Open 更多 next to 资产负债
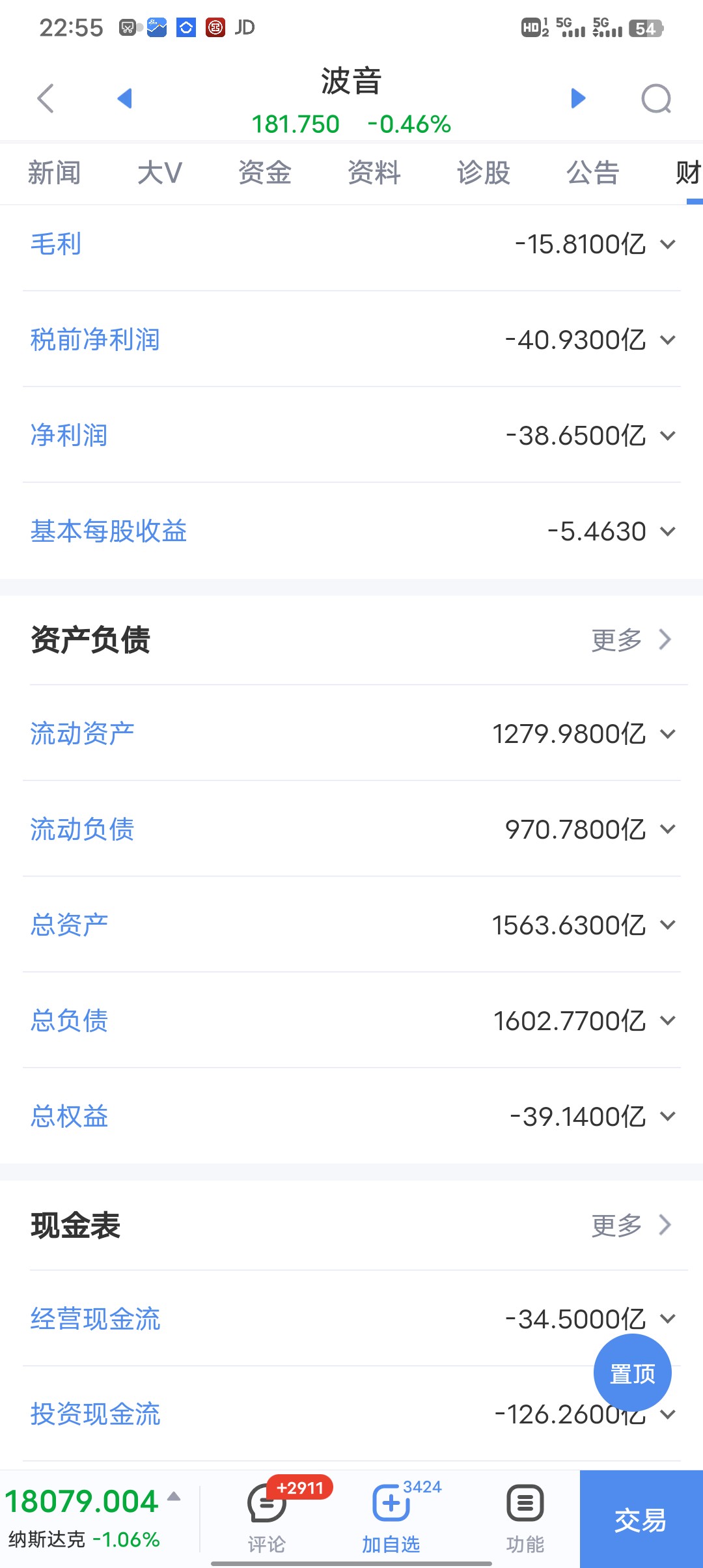 pos(631,639)
